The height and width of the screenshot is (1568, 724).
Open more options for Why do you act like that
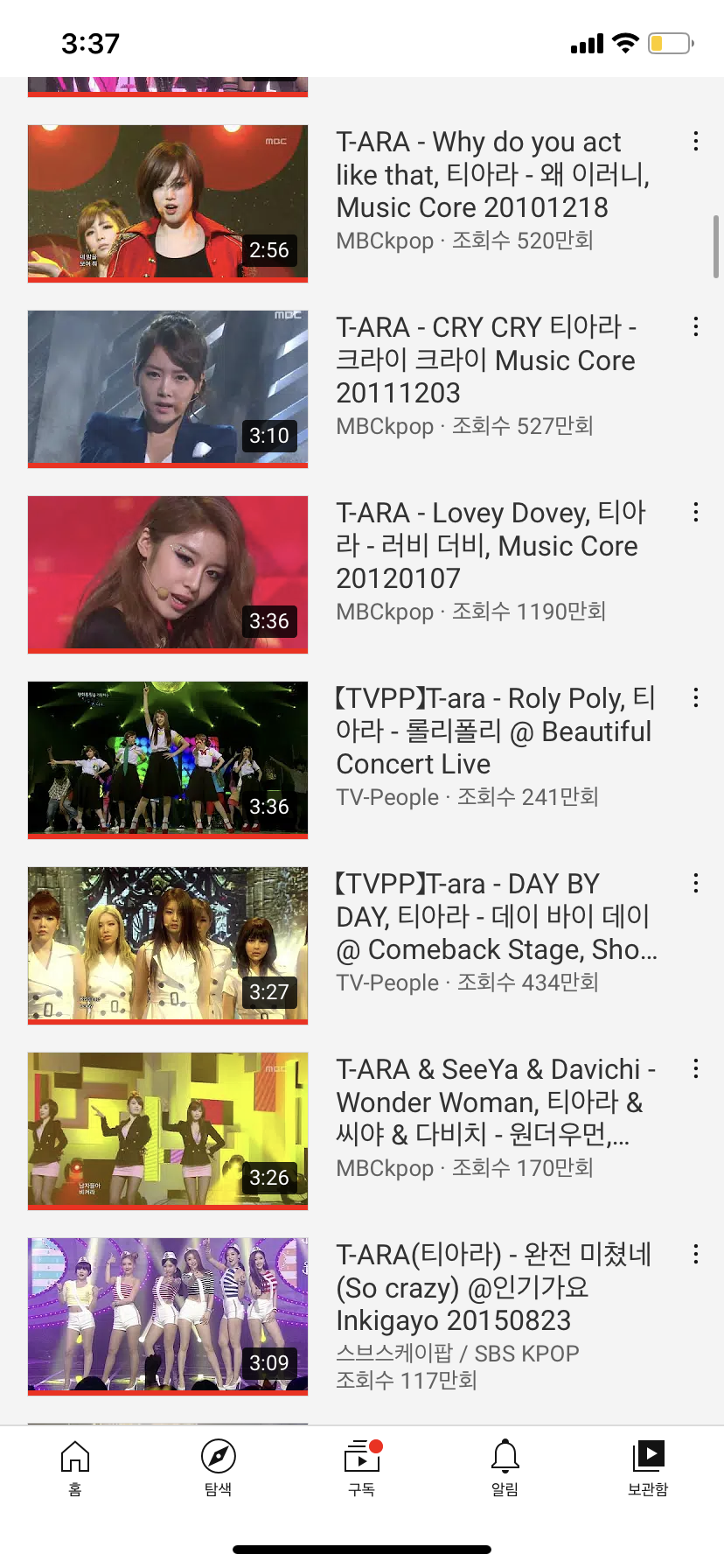click(696, 142)
